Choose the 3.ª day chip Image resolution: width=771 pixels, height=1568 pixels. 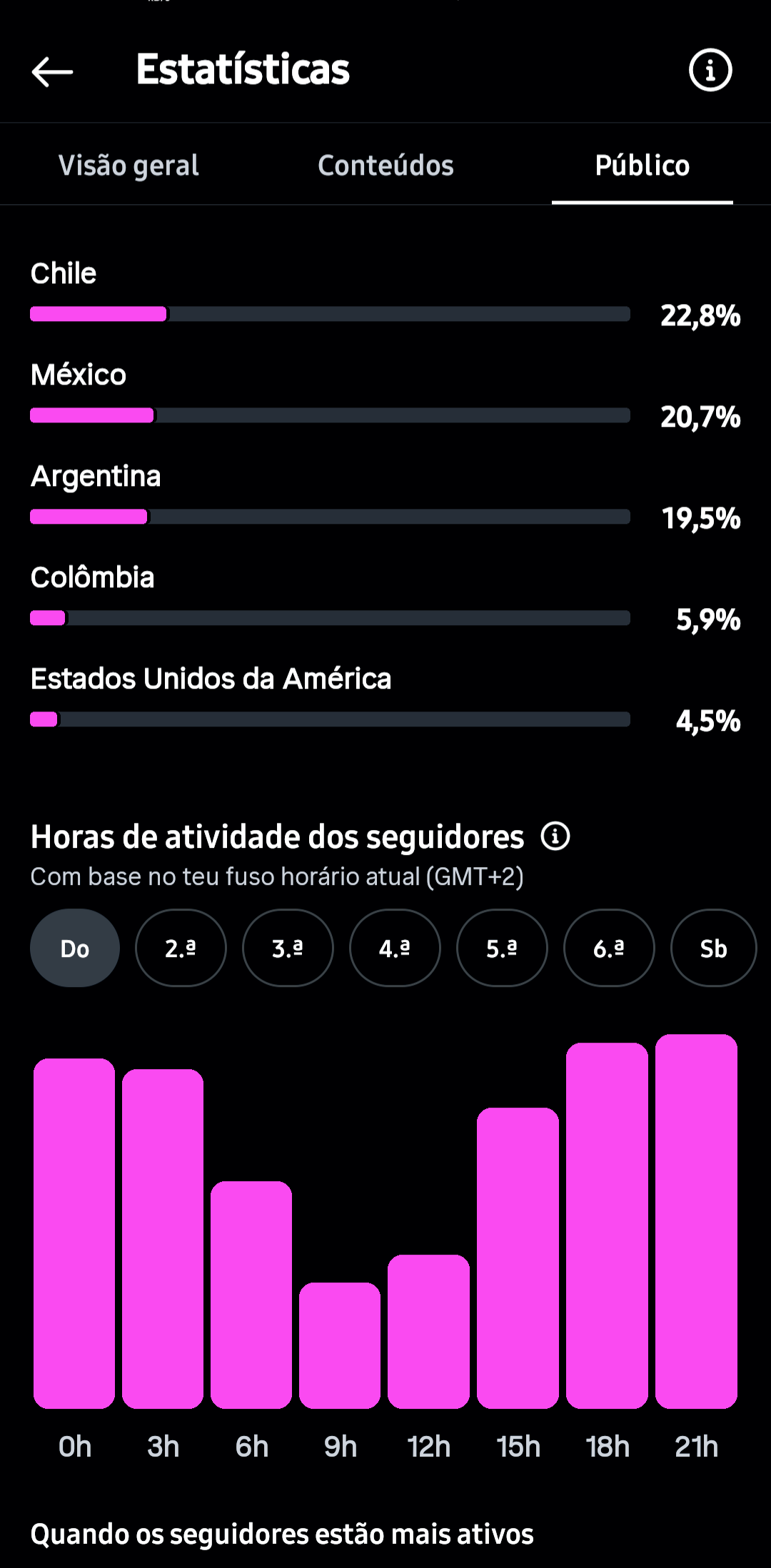pos(288,948)
